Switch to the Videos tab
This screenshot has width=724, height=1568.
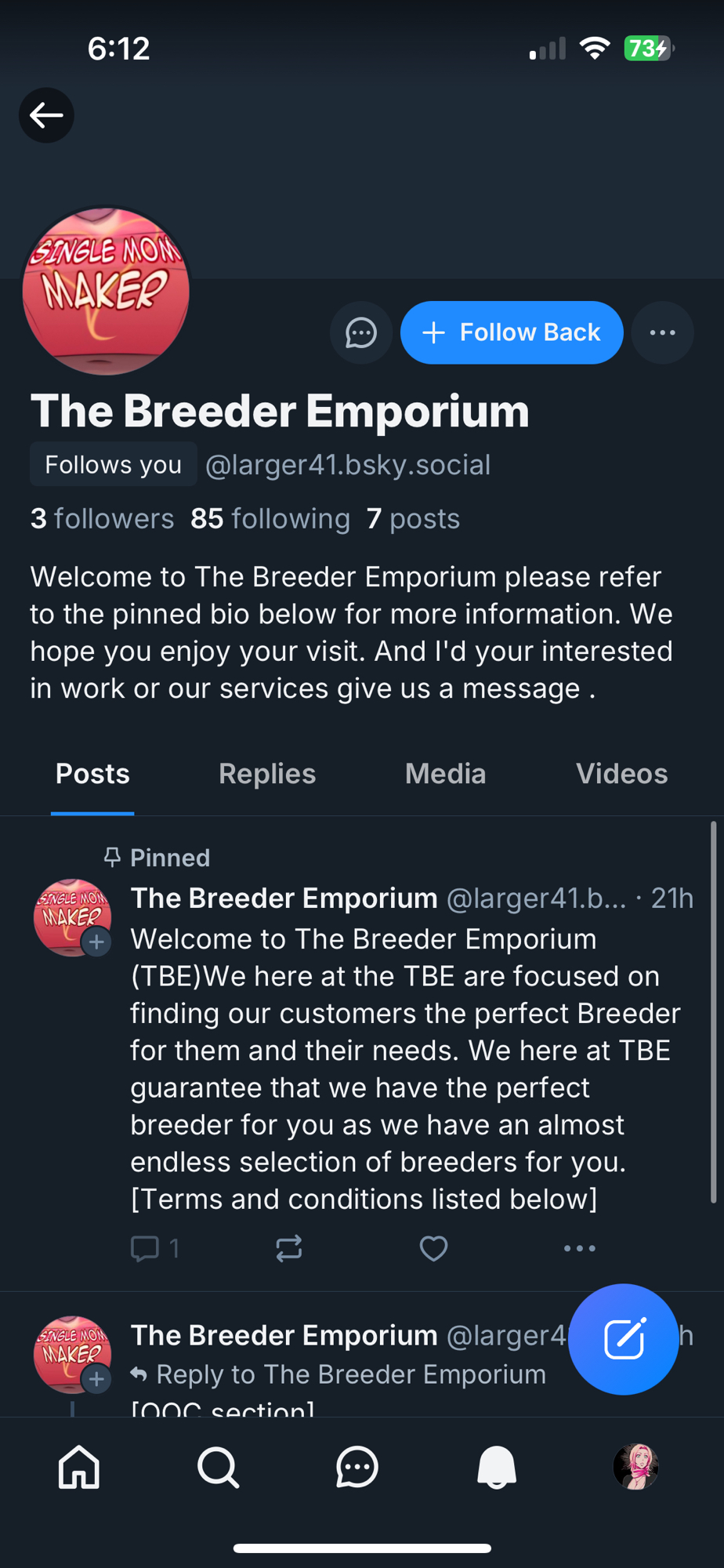(x=621, y=774)
